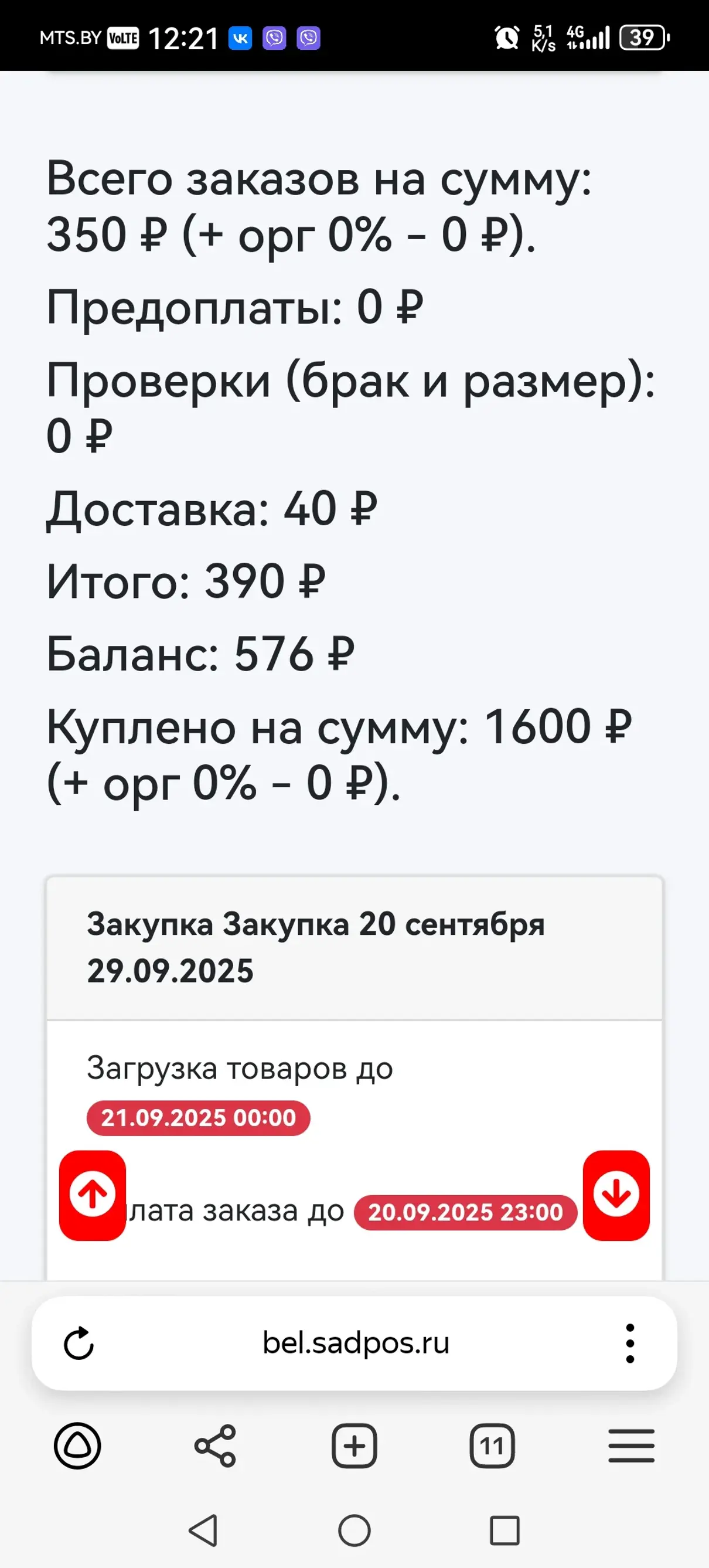The height and width of the screenshot is (1568, 709).
Task: Show the 11 open tabs
Action: (492, 1445)
